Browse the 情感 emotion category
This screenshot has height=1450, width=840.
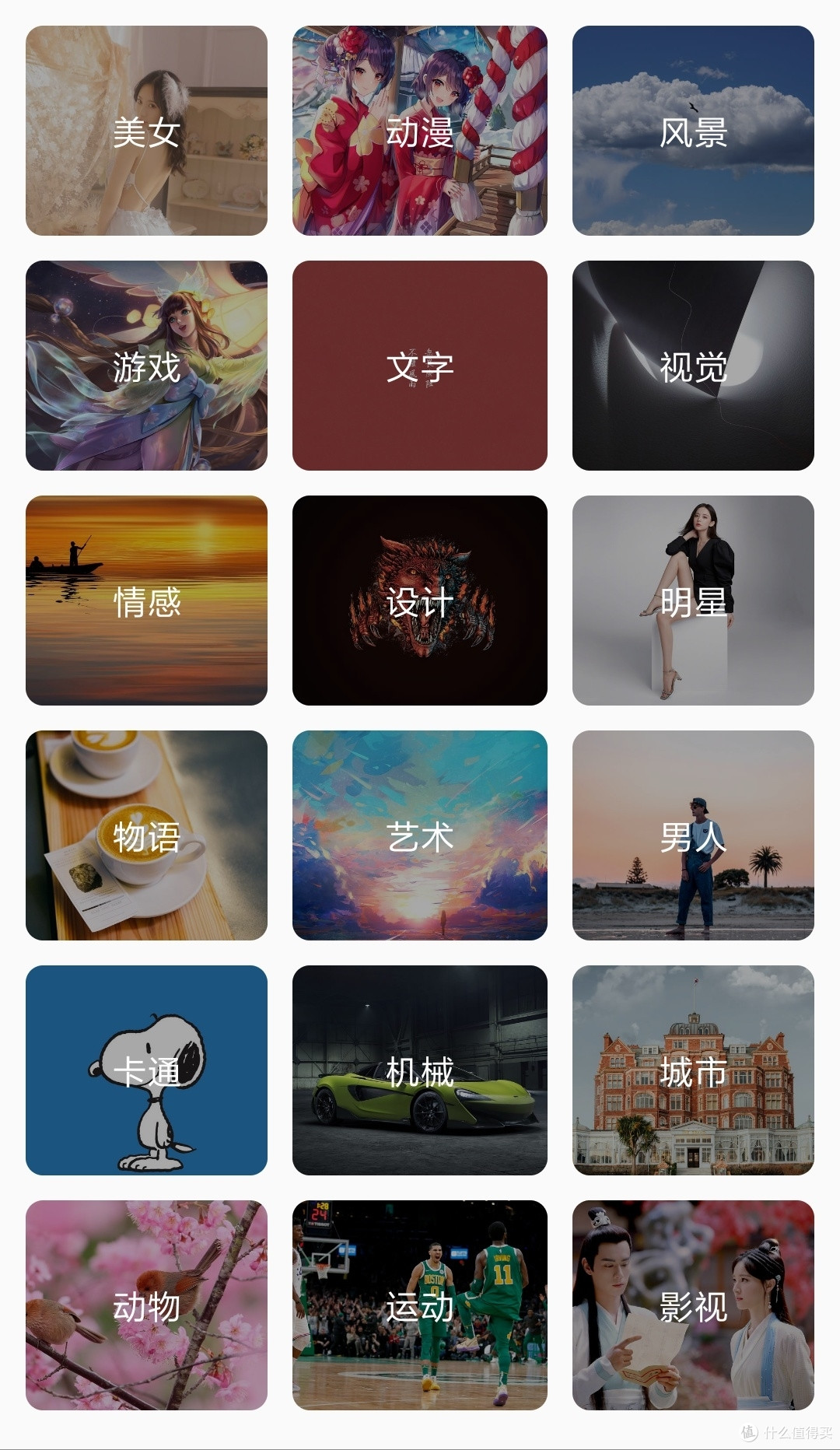(145, 601)
